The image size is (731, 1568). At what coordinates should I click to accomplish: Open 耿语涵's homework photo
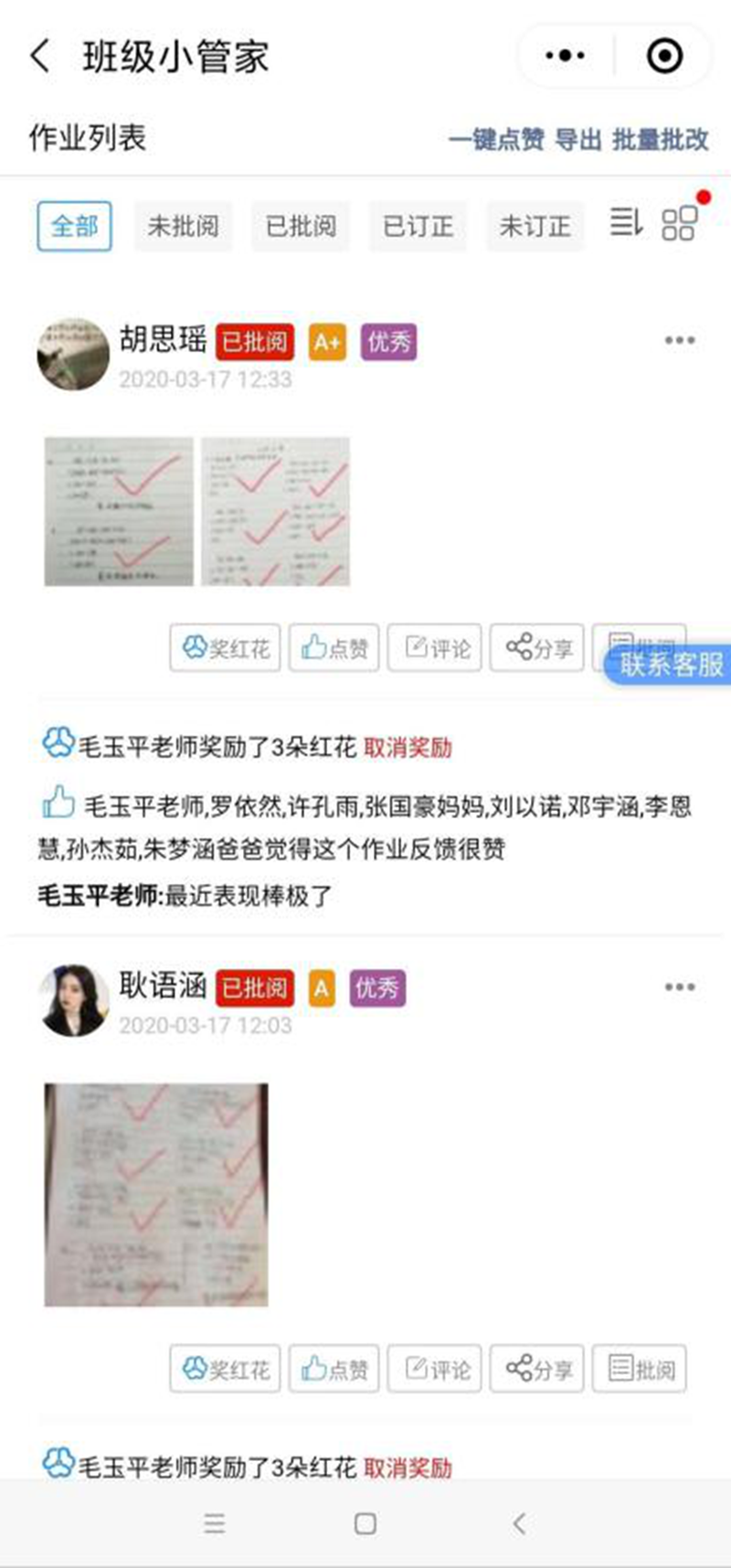[x=156, y=1194]
